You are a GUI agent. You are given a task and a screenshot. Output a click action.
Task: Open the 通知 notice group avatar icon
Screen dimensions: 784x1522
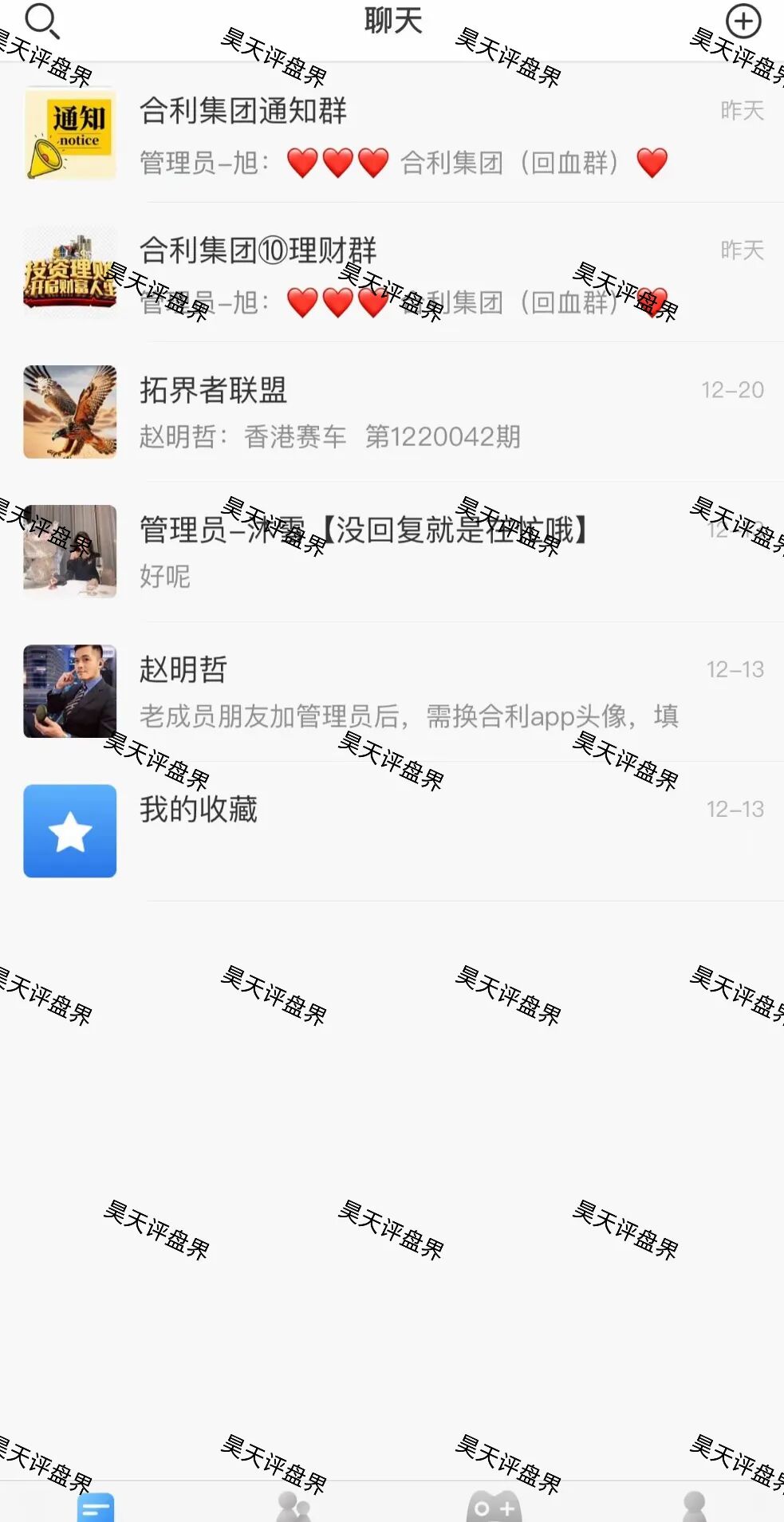click(x=69, y=133)
